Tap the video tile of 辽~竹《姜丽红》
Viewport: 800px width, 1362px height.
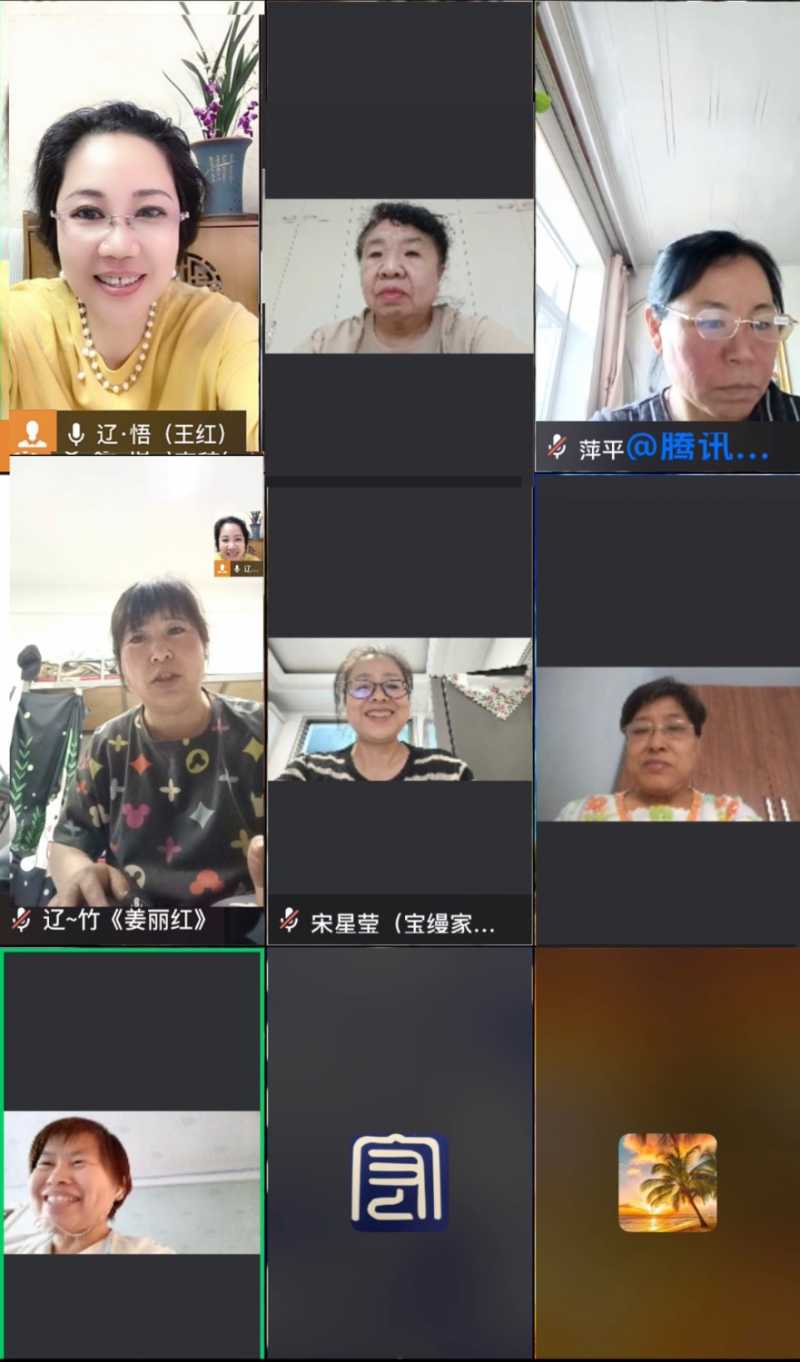coord(135,700)
